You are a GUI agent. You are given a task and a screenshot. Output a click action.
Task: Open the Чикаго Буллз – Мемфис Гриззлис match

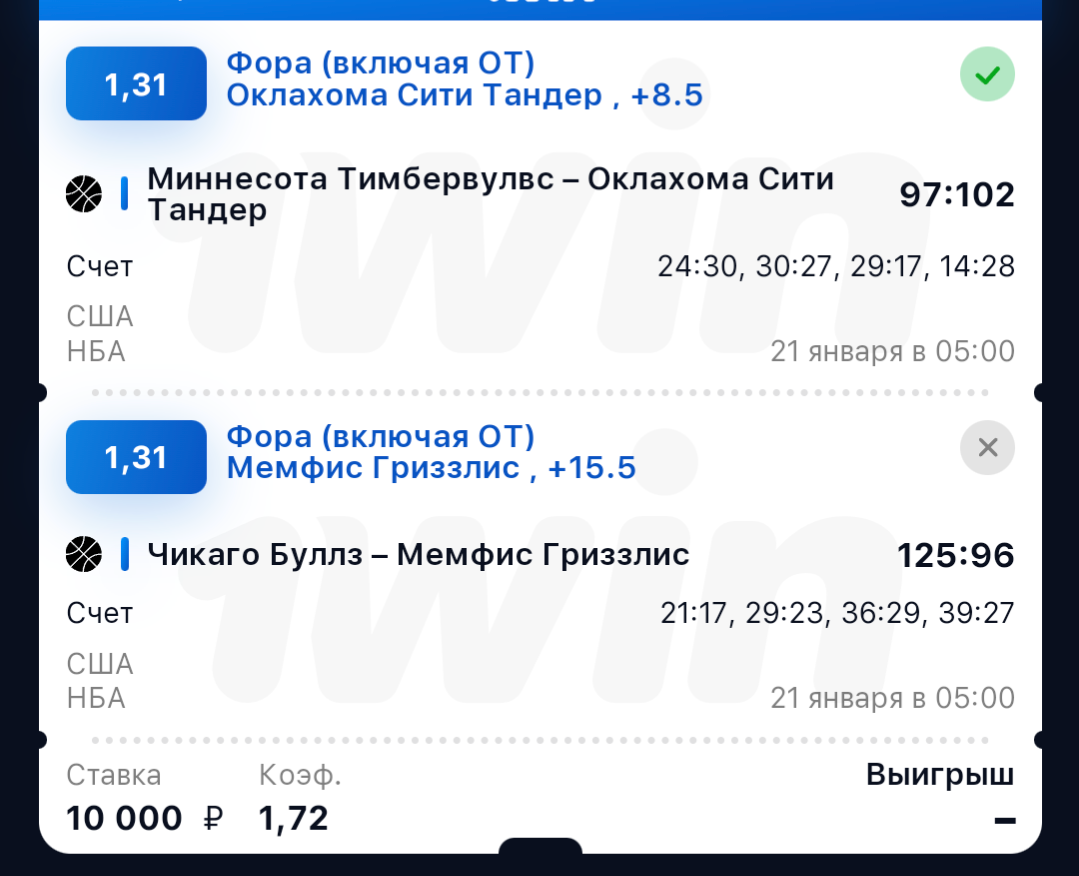418,554
